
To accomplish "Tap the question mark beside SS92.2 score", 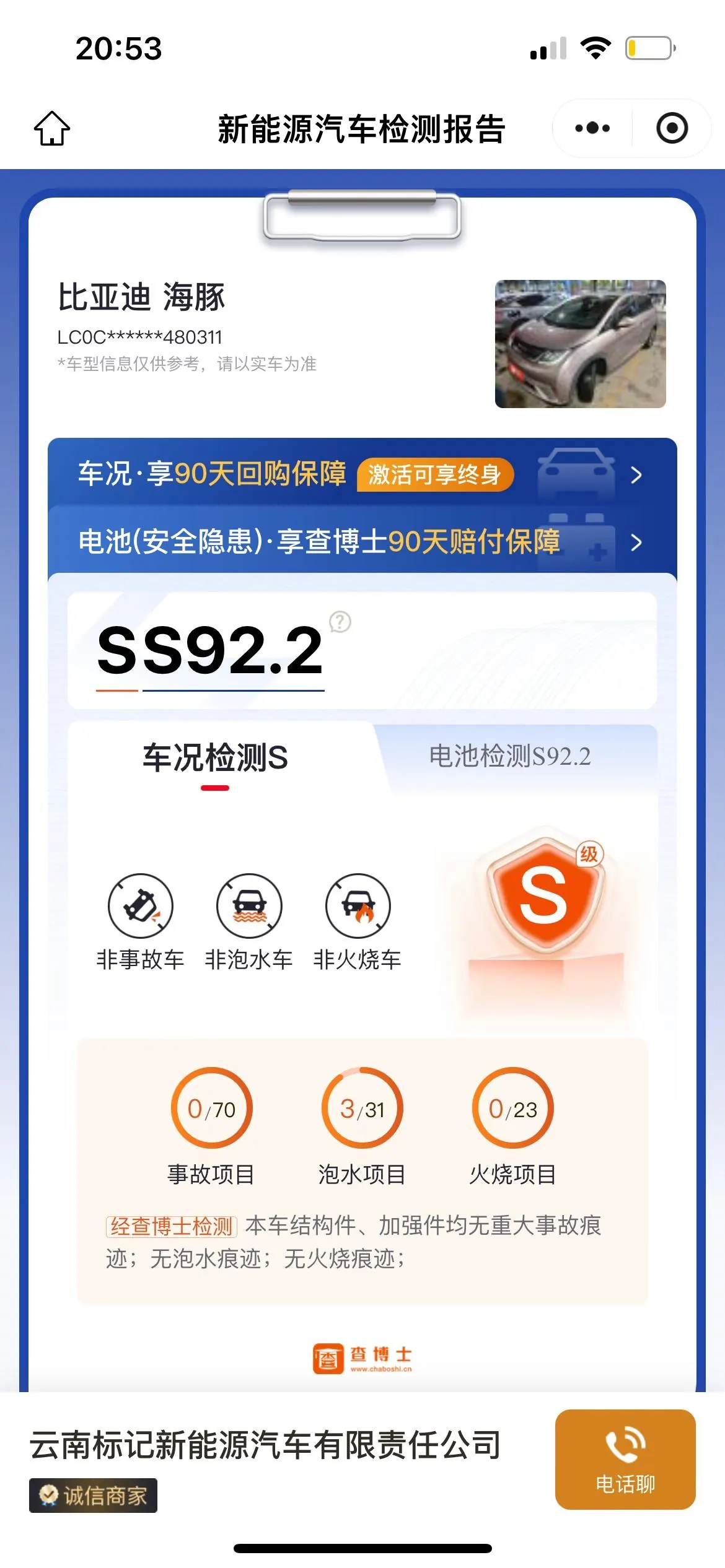I will click(x=340, y=621).
